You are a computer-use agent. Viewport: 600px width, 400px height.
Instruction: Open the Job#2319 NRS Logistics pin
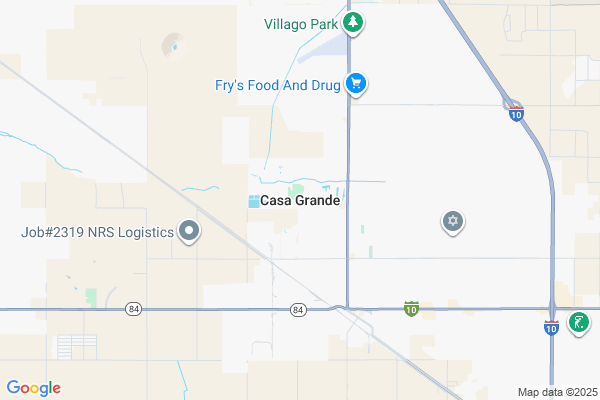click(190, 232)
